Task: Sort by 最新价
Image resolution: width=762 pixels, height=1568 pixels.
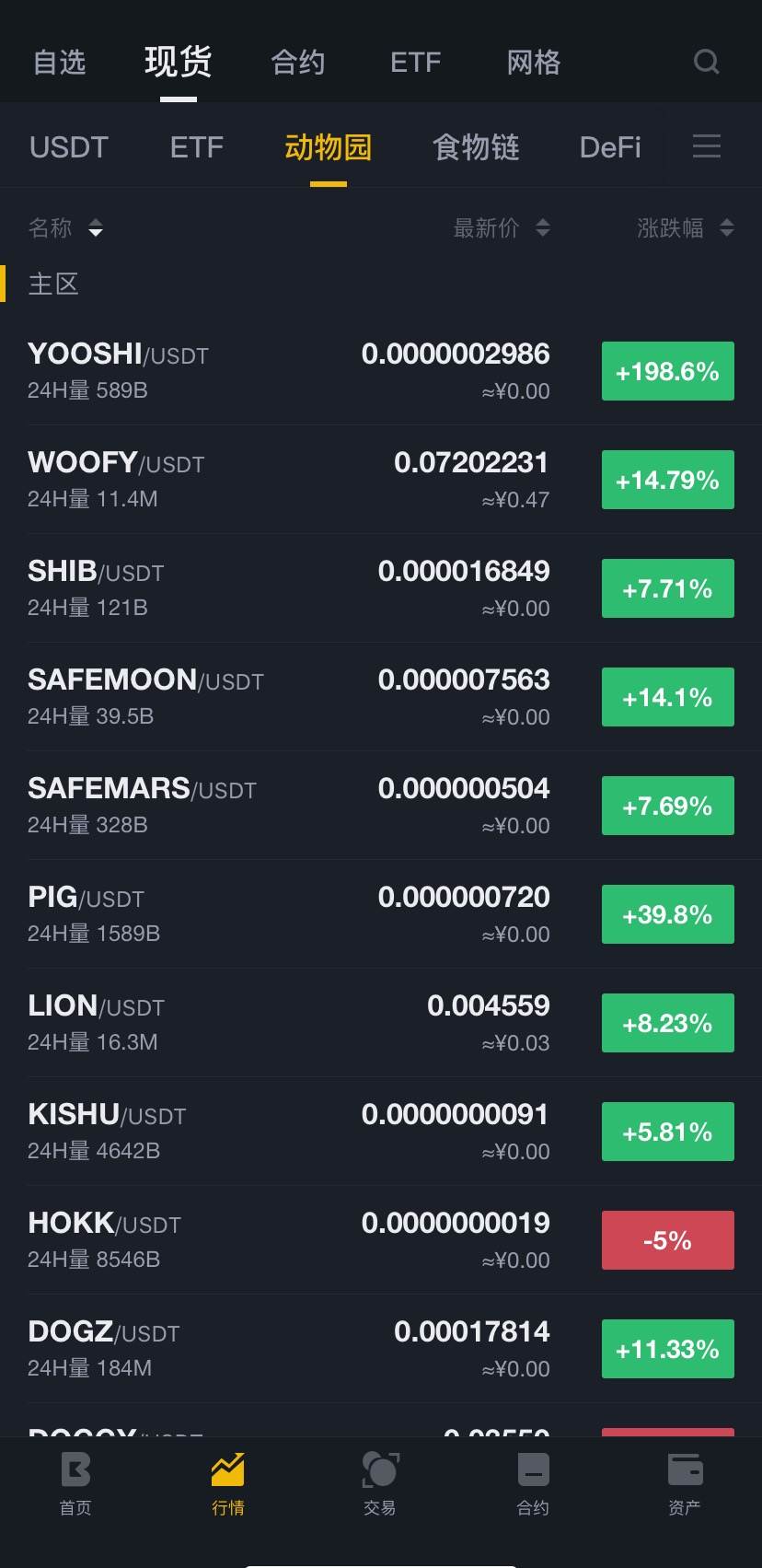Action: pyautogui.click(x=502, y=227)
